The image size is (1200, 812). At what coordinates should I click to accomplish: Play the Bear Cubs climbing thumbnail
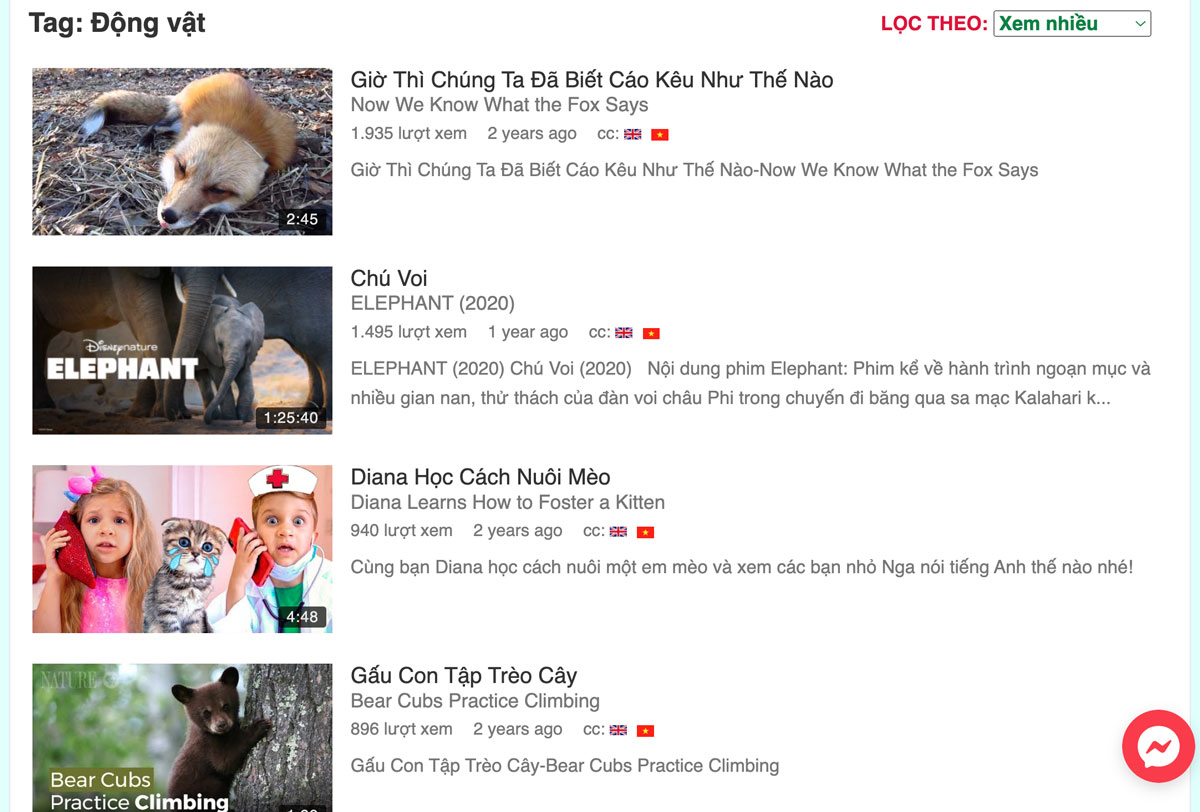182,738
